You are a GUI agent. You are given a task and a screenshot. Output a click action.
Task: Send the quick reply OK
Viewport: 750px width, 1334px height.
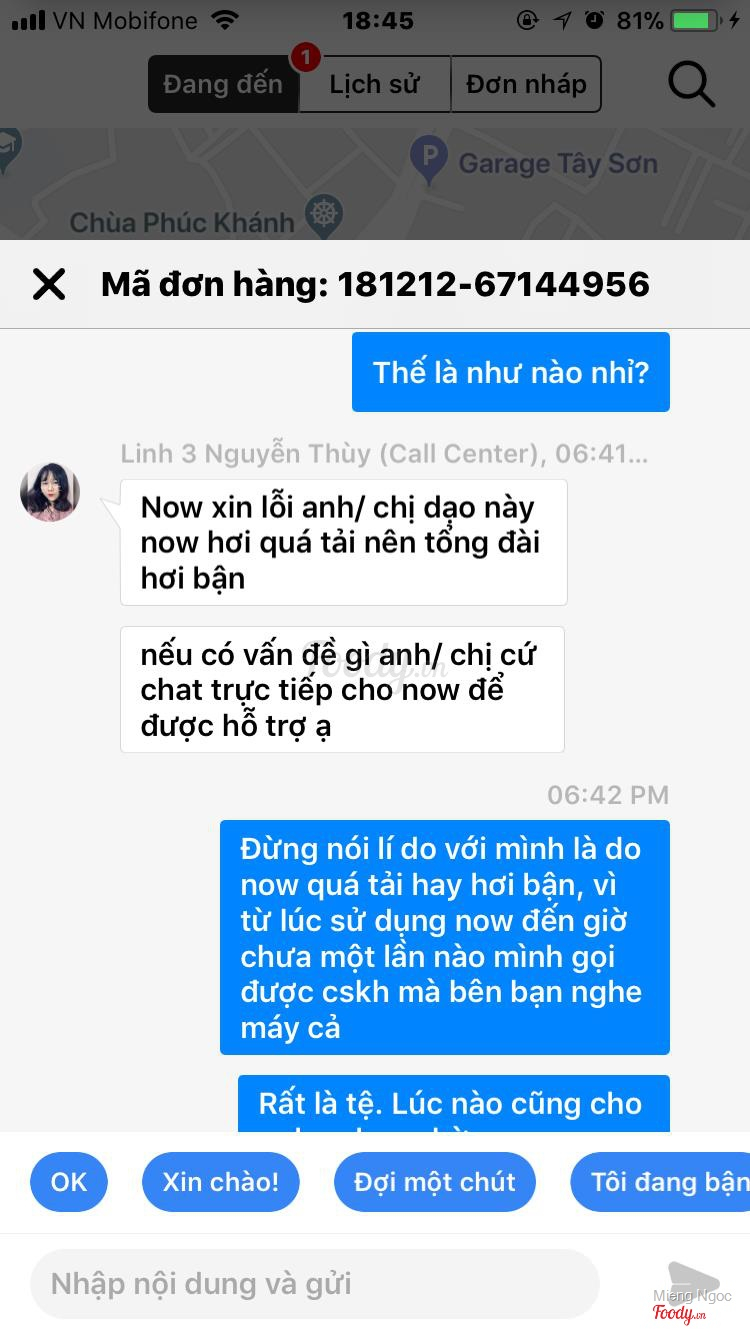(x=69, y=1182)
